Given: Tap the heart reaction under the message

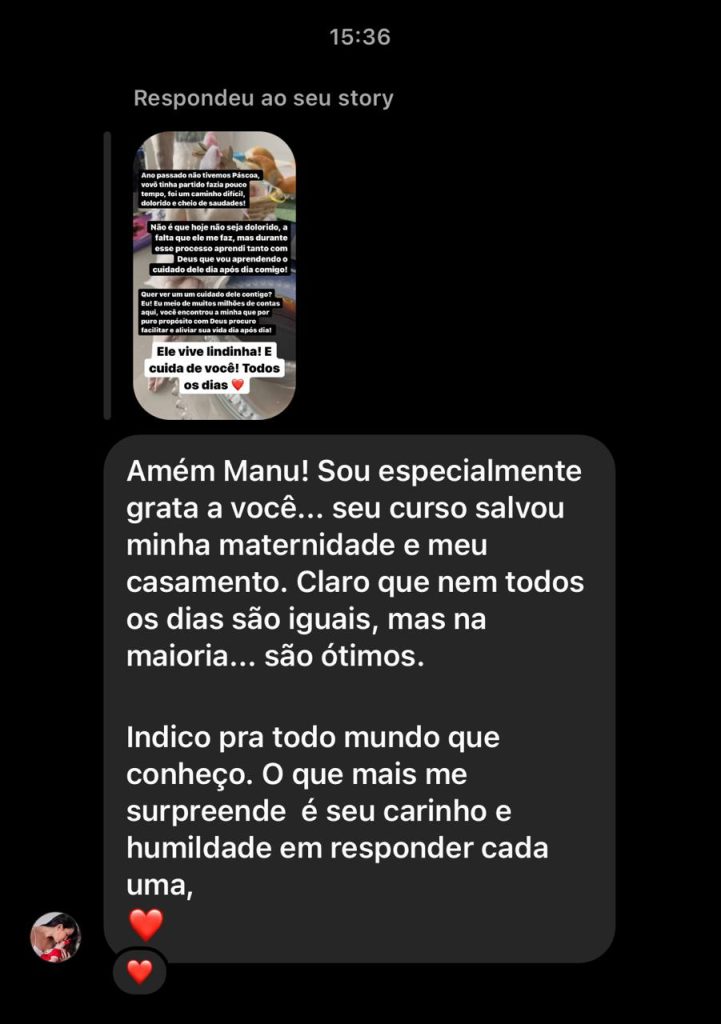Looking at the screenshot, I should pyautogui.click(x=139, y=971).
